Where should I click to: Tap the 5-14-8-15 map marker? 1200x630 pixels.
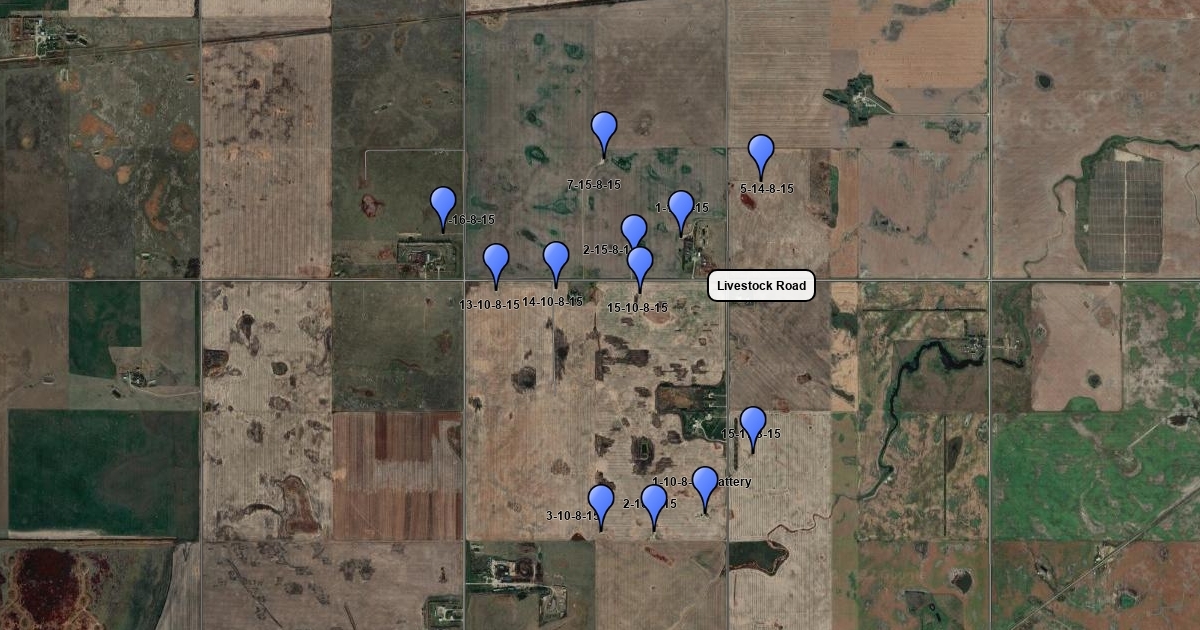(761, 154)
